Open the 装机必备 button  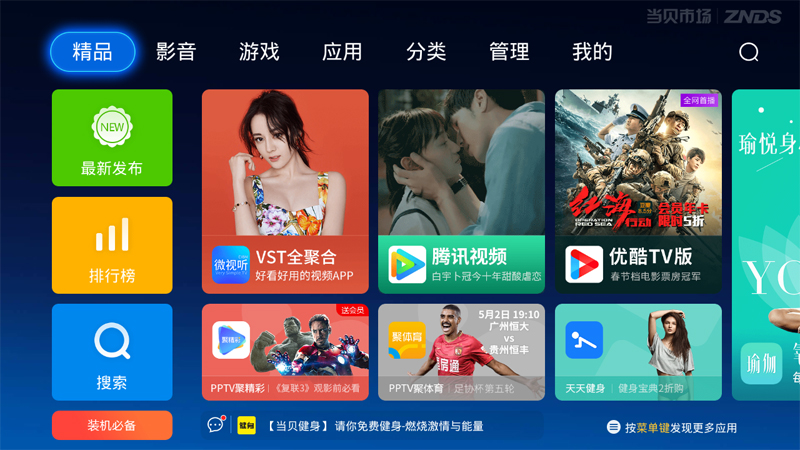(112, 425)
